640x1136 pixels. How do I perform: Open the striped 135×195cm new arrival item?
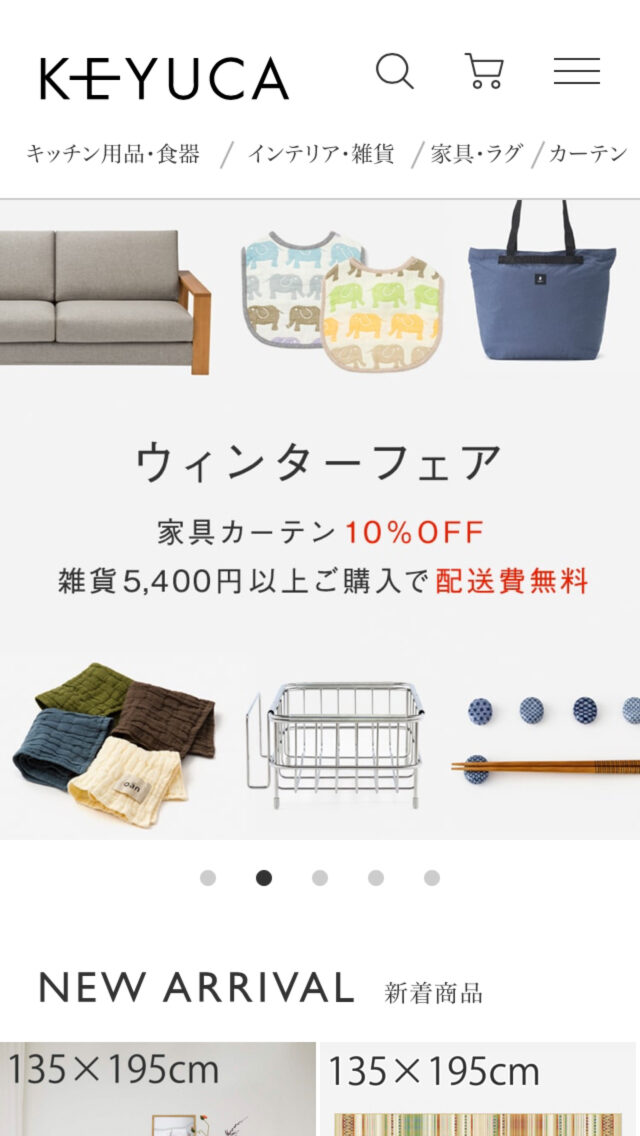[478, 1090]
